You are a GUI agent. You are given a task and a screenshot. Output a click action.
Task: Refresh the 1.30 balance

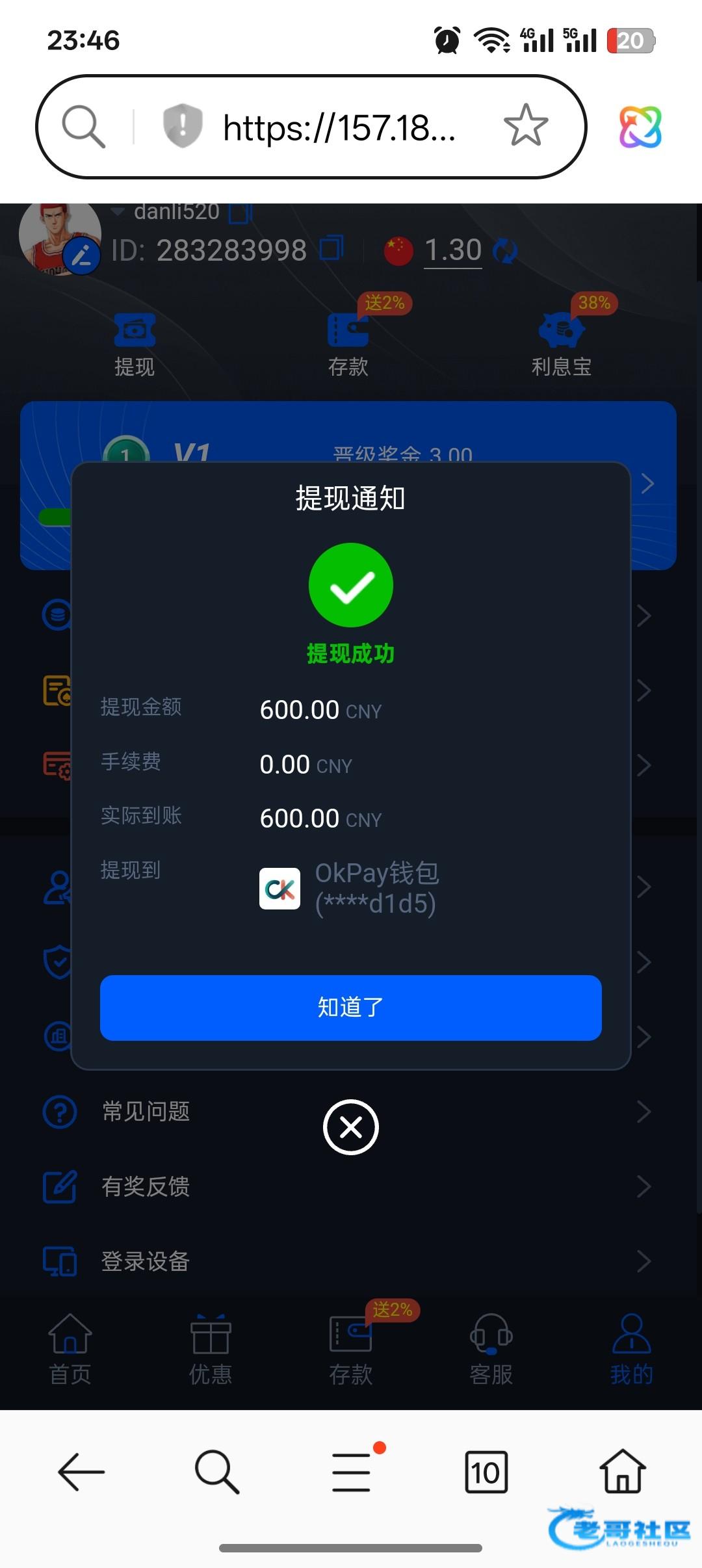point(504,251)
